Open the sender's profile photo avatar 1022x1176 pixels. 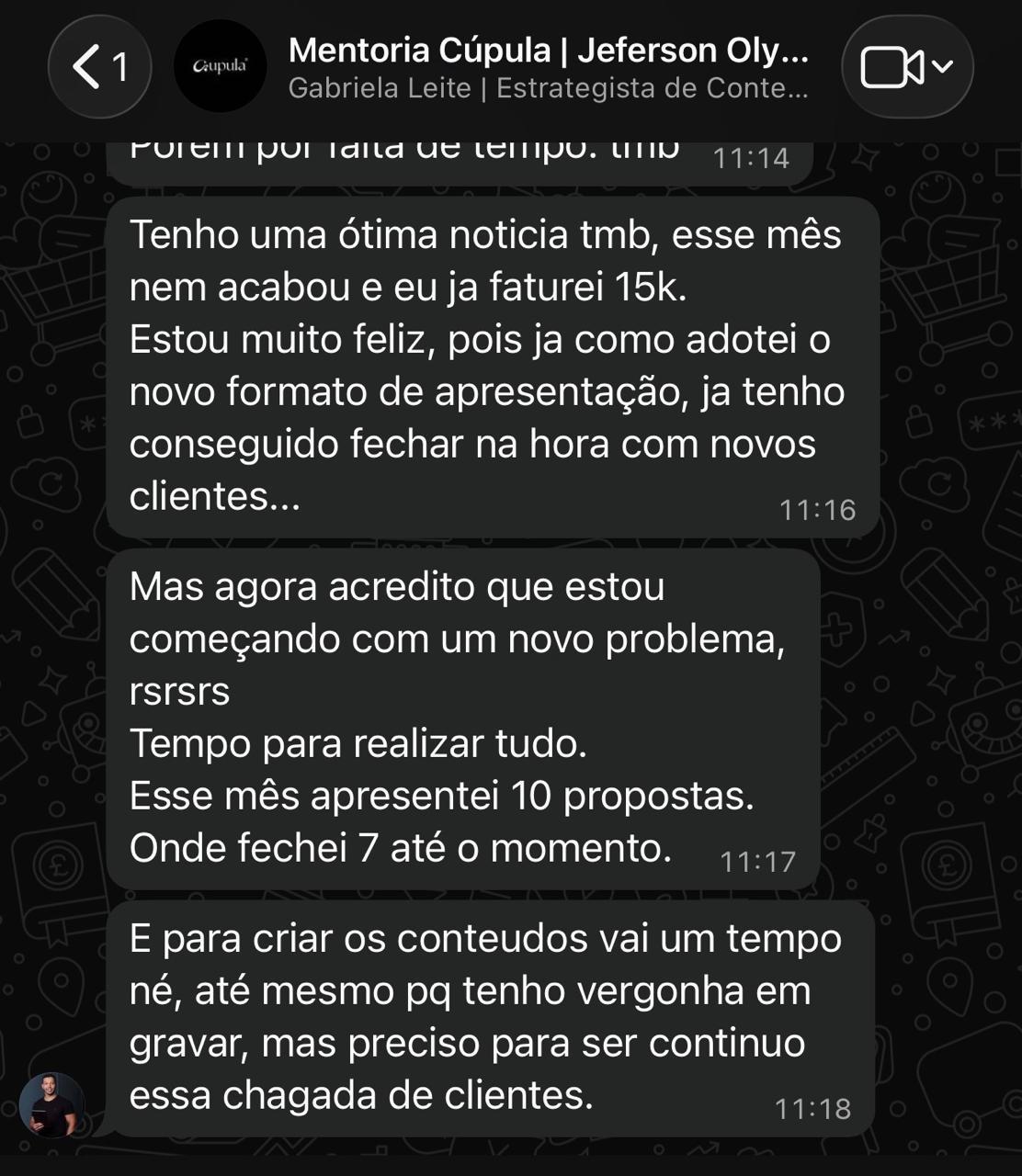pyautogui.click(x=52, y=1105)
